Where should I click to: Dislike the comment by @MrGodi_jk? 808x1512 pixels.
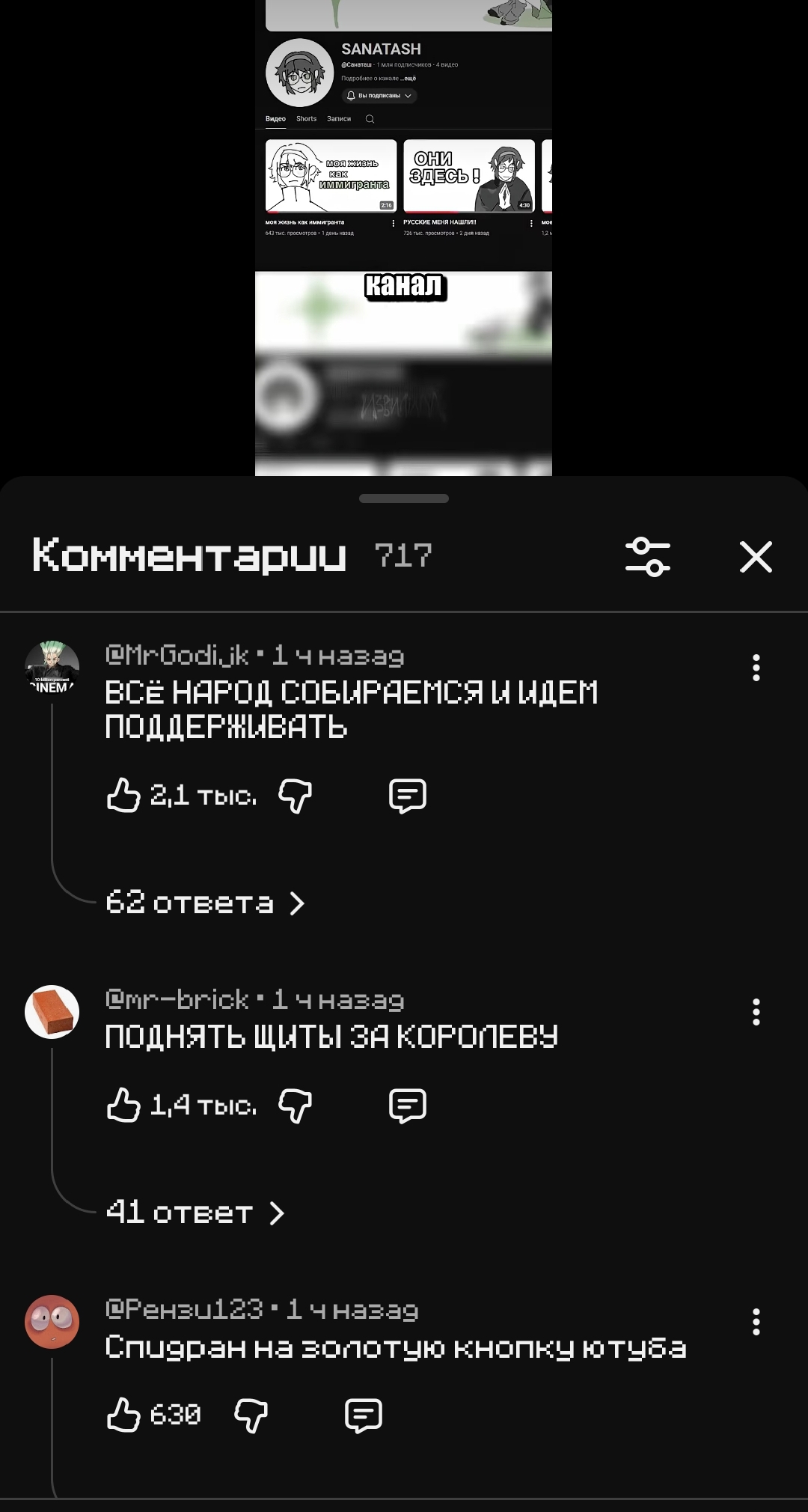[295, 795]
